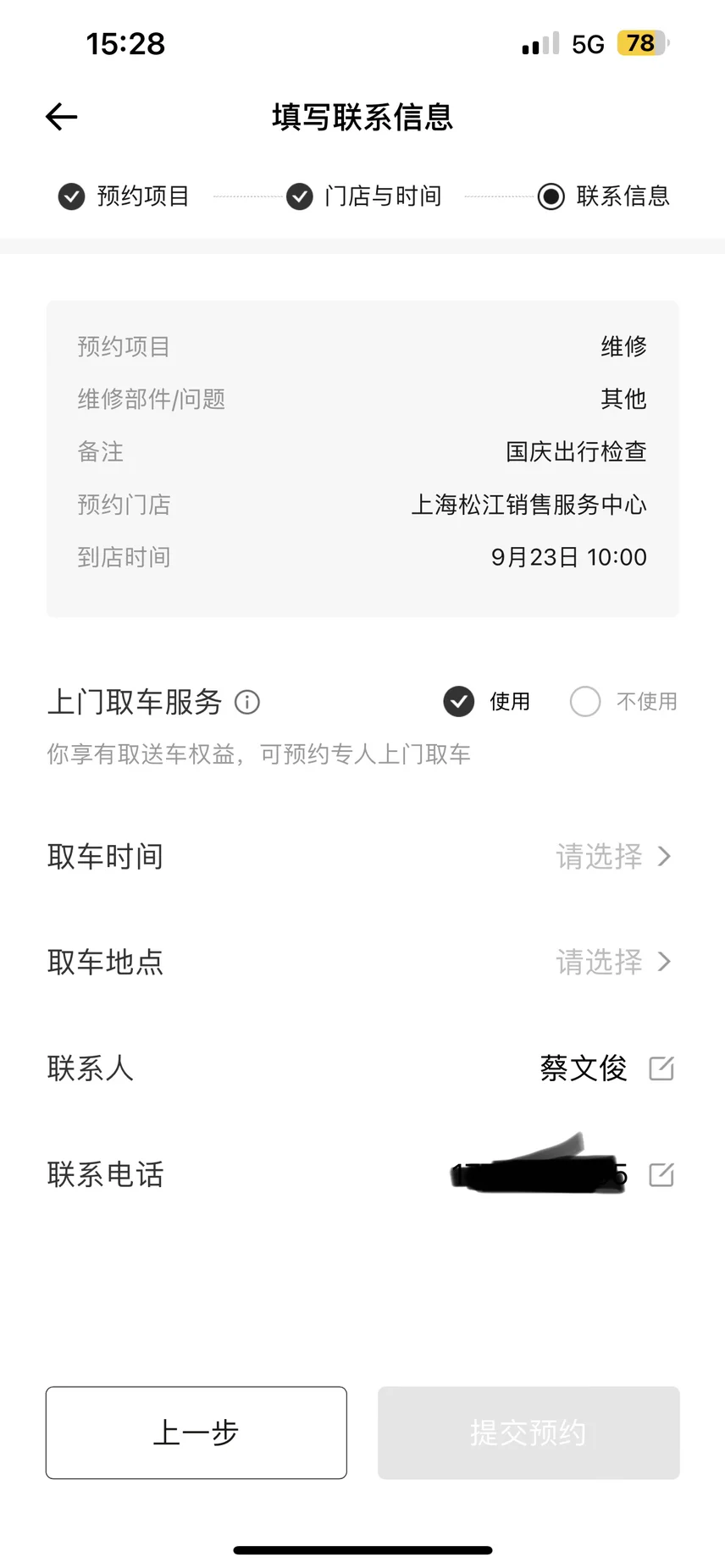Open the 取车时间 picker

612,857
